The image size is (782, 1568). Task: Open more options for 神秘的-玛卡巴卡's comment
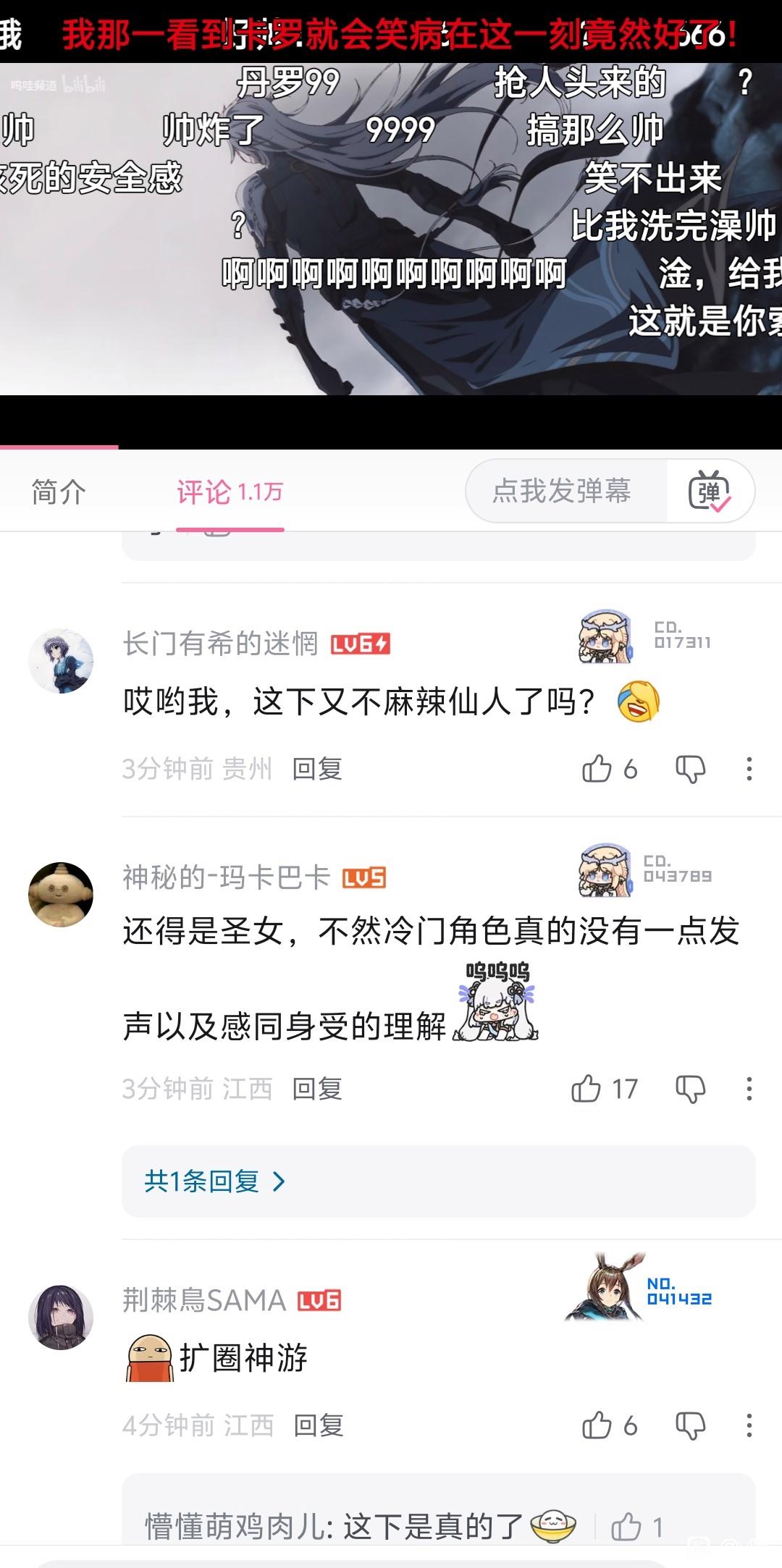pyautogui.click(x=749, y=1089)
